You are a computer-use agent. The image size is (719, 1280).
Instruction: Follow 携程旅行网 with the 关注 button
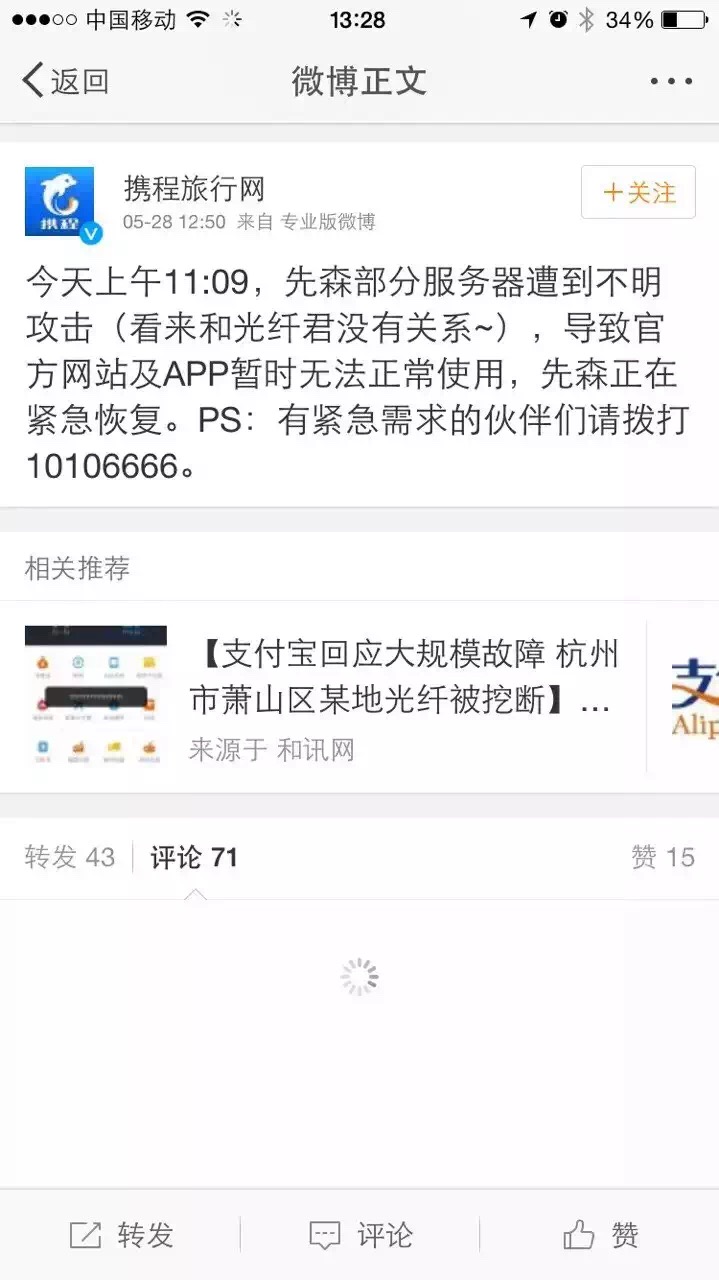(638, 192)
